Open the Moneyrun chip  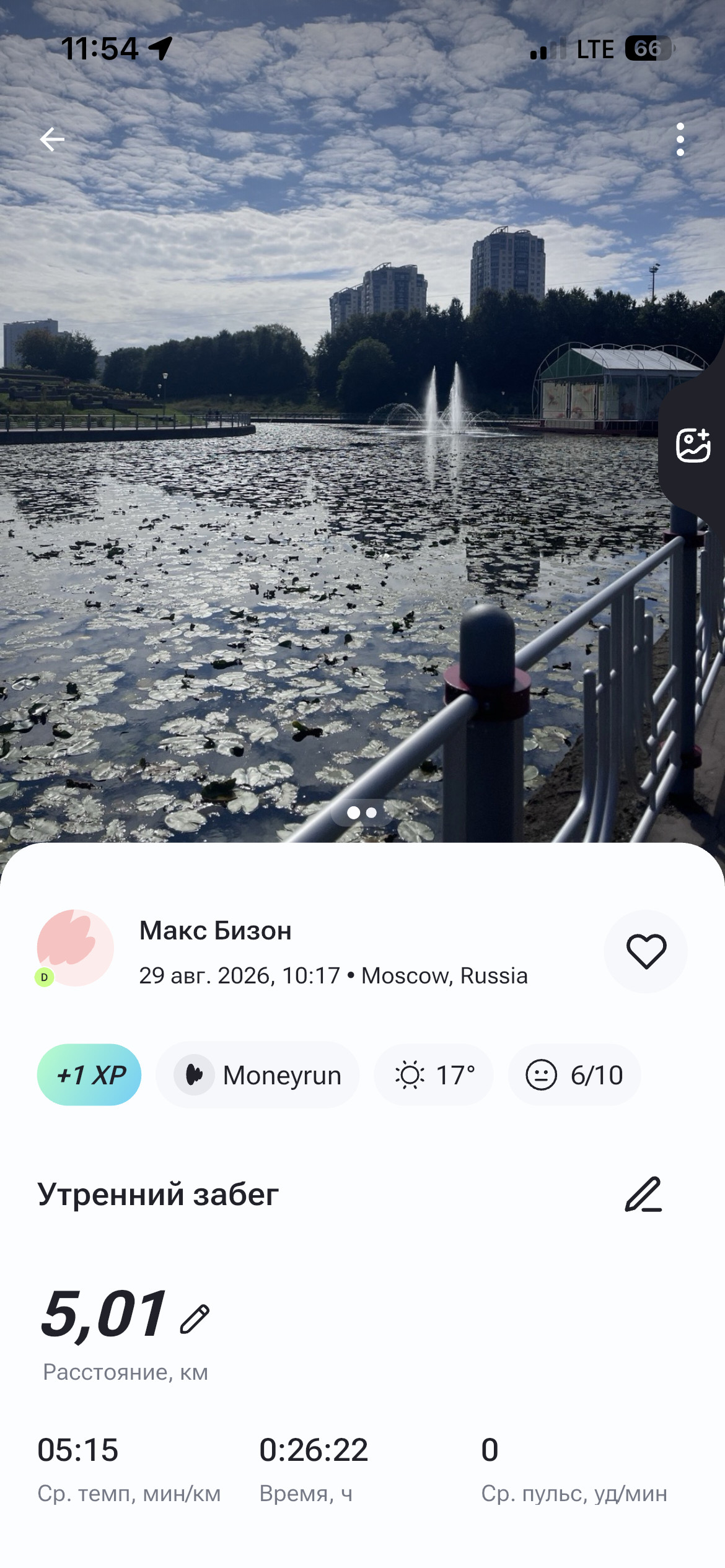click(258, 1075)
